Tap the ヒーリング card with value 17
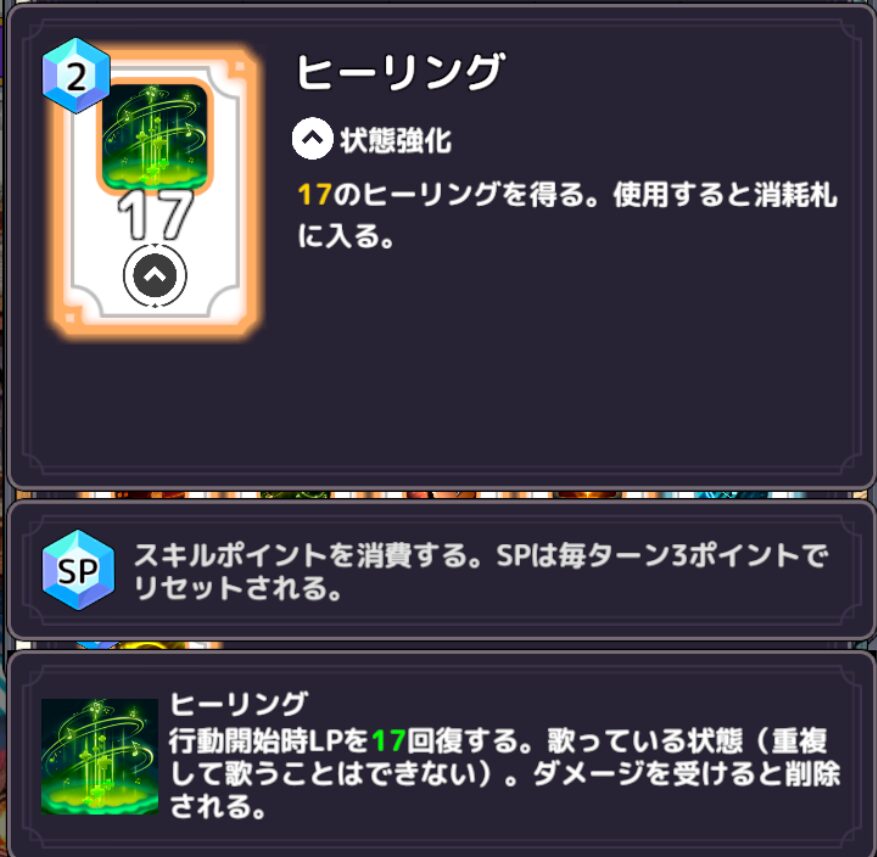 (x=155, y=192)
